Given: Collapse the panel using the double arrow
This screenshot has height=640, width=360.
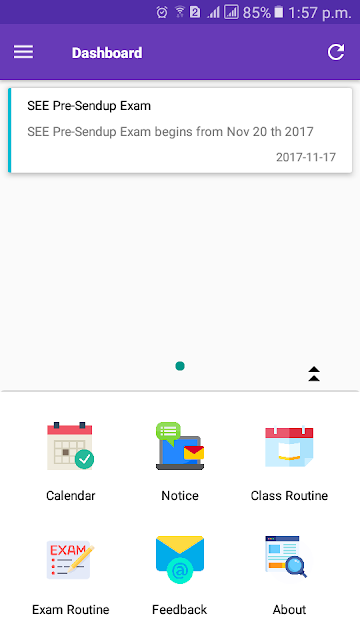Looking at the screenshot, I should click(314, 374).
